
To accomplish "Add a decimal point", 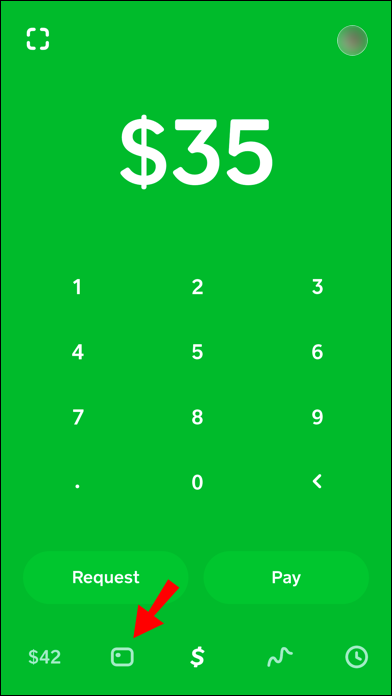I will [78, 486].
